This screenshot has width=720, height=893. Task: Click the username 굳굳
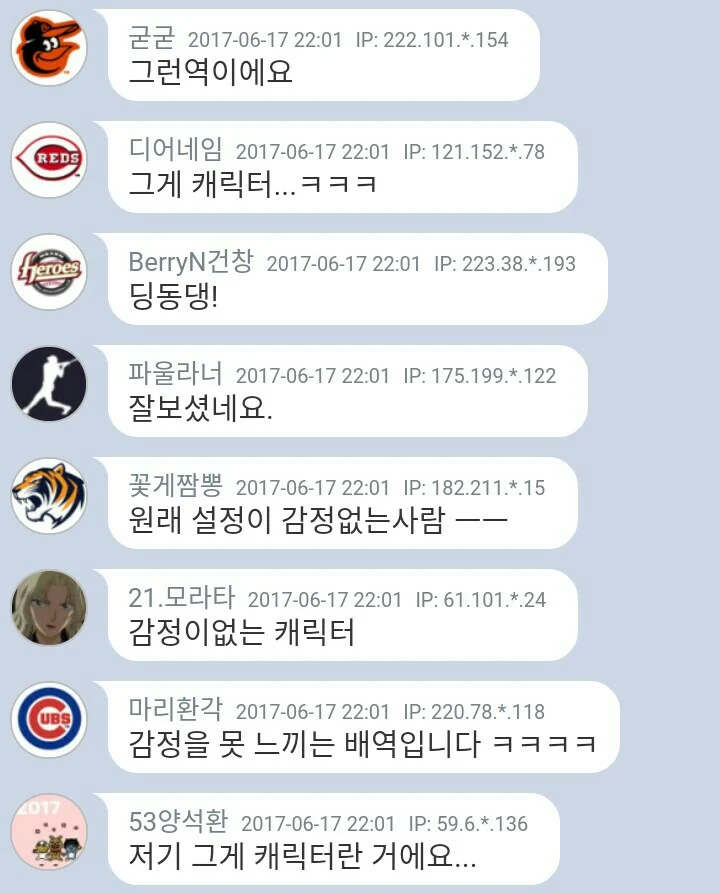150,33
